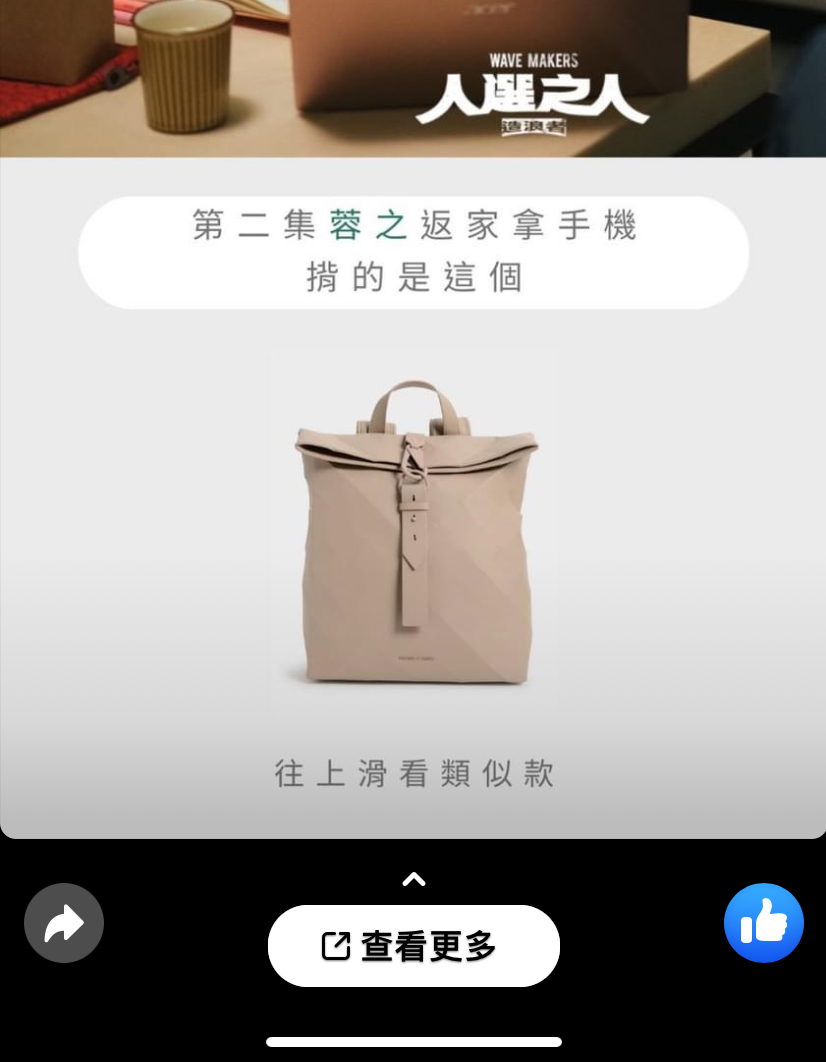Like this story with the thumbs up
Screen dimensions: 826x1062
coord(764,923)
